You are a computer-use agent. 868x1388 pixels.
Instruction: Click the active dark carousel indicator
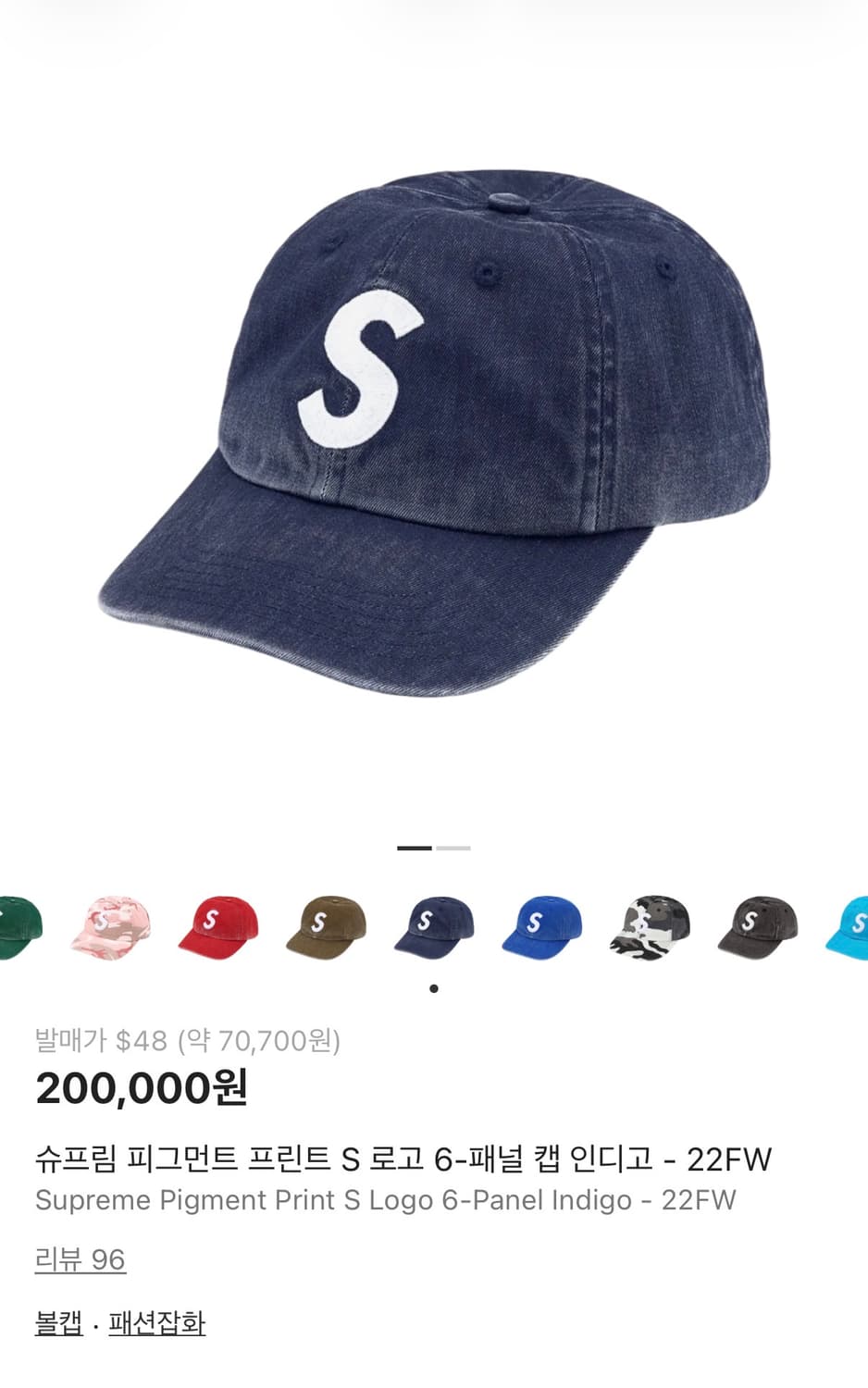click(x=415, y=848)
